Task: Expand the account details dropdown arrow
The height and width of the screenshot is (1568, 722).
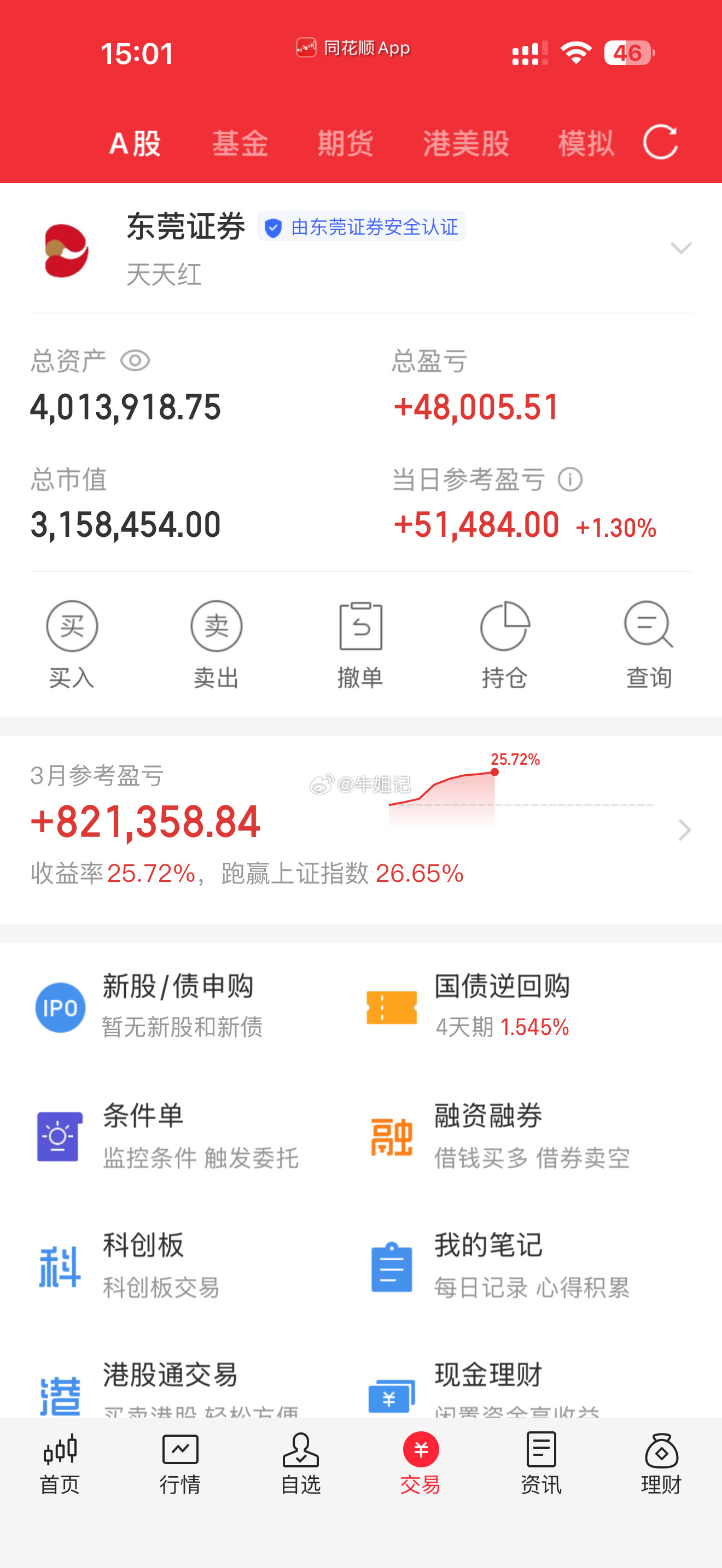Action: click(x=680, y=248)
